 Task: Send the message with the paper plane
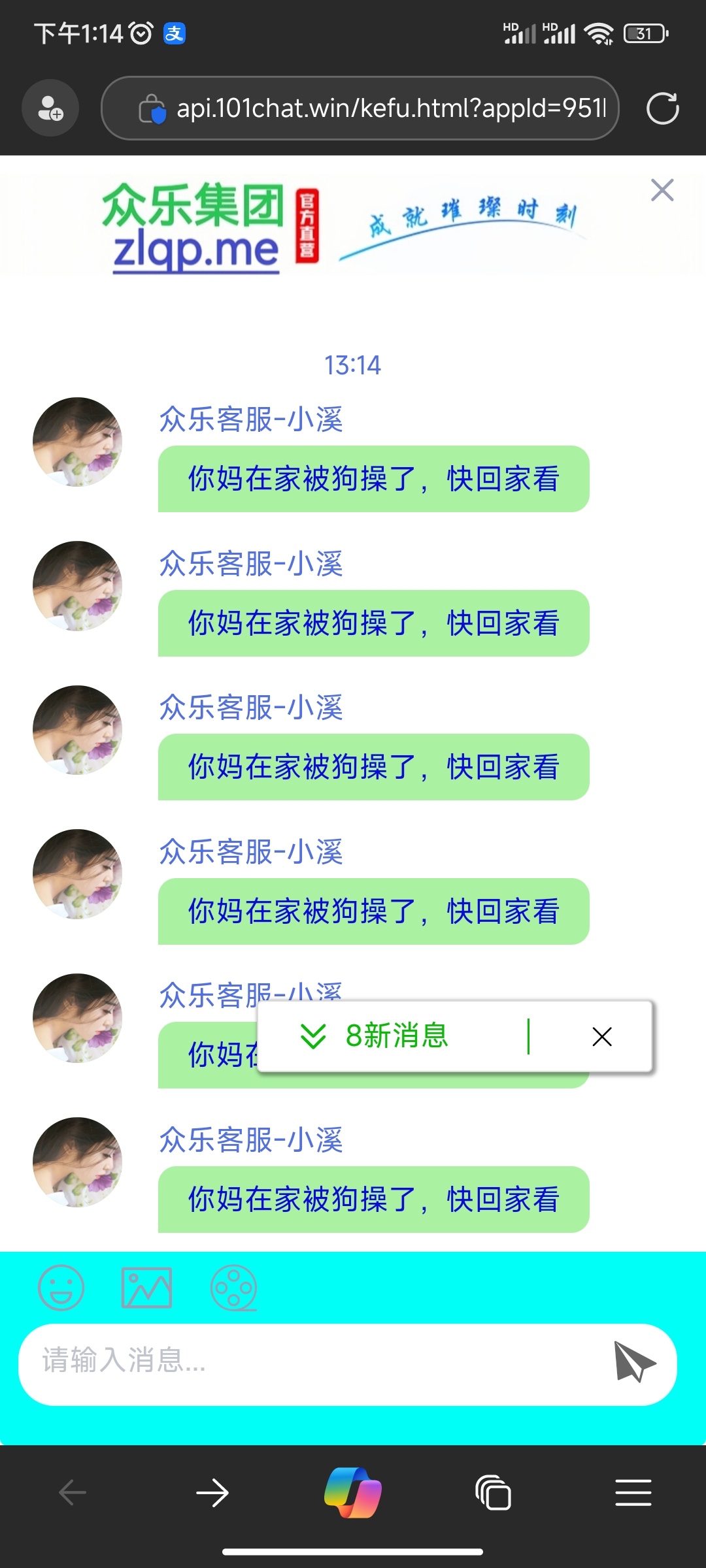tap(633, 1362)
